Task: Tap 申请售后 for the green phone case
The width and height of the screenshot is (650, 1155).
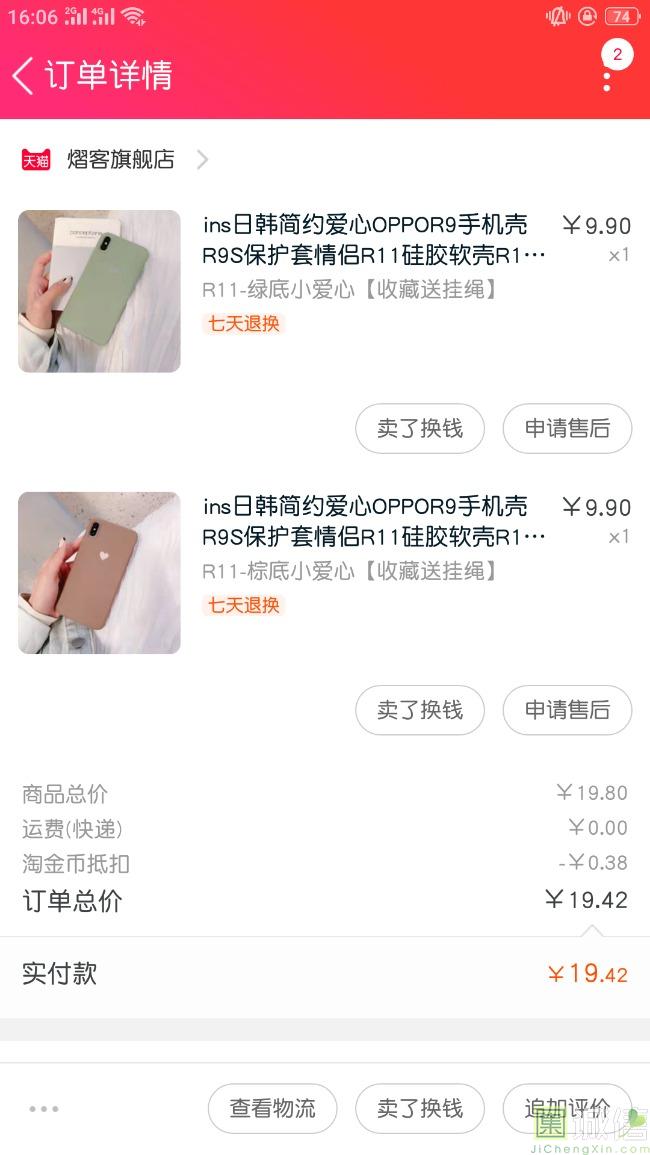Action: point(567,429)
